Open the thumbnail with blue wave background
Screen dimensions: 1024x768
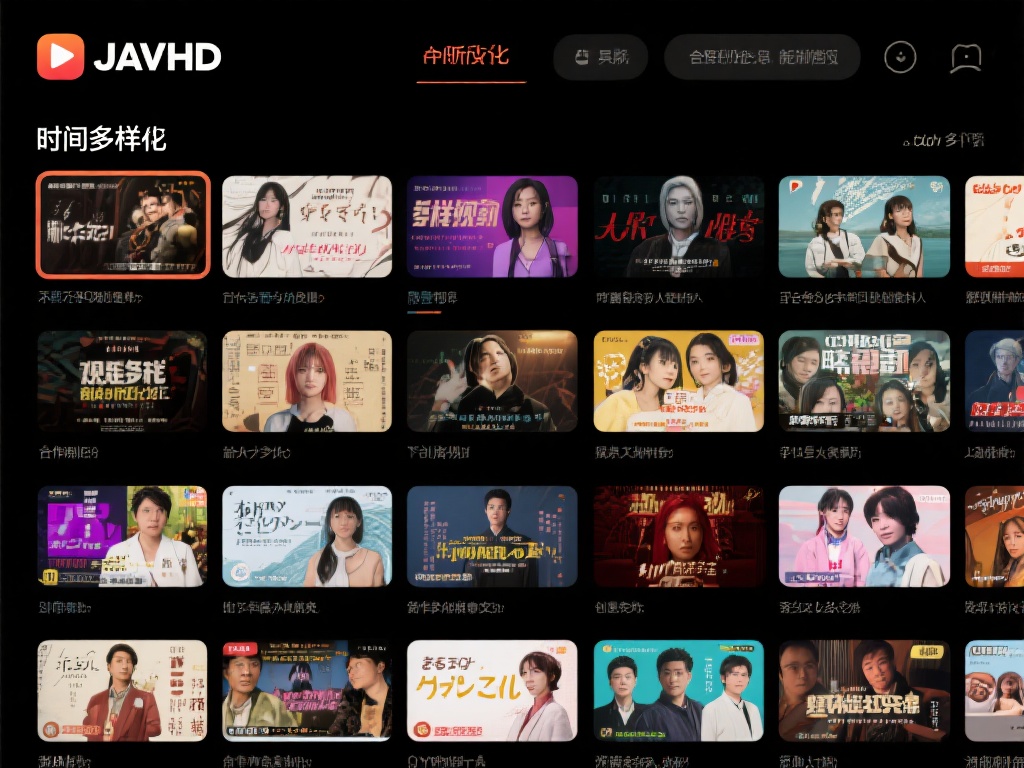point(307,536)
